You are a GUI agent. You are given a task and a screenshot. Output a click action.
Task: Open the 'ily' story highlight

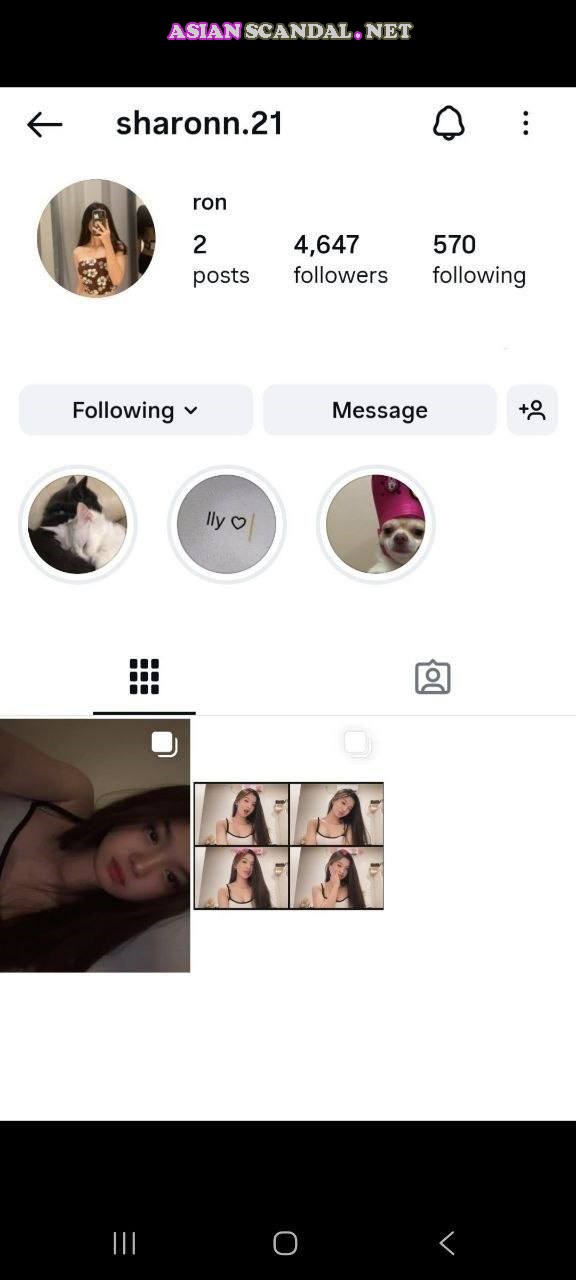pyautogui.click(x=227, y=524)
